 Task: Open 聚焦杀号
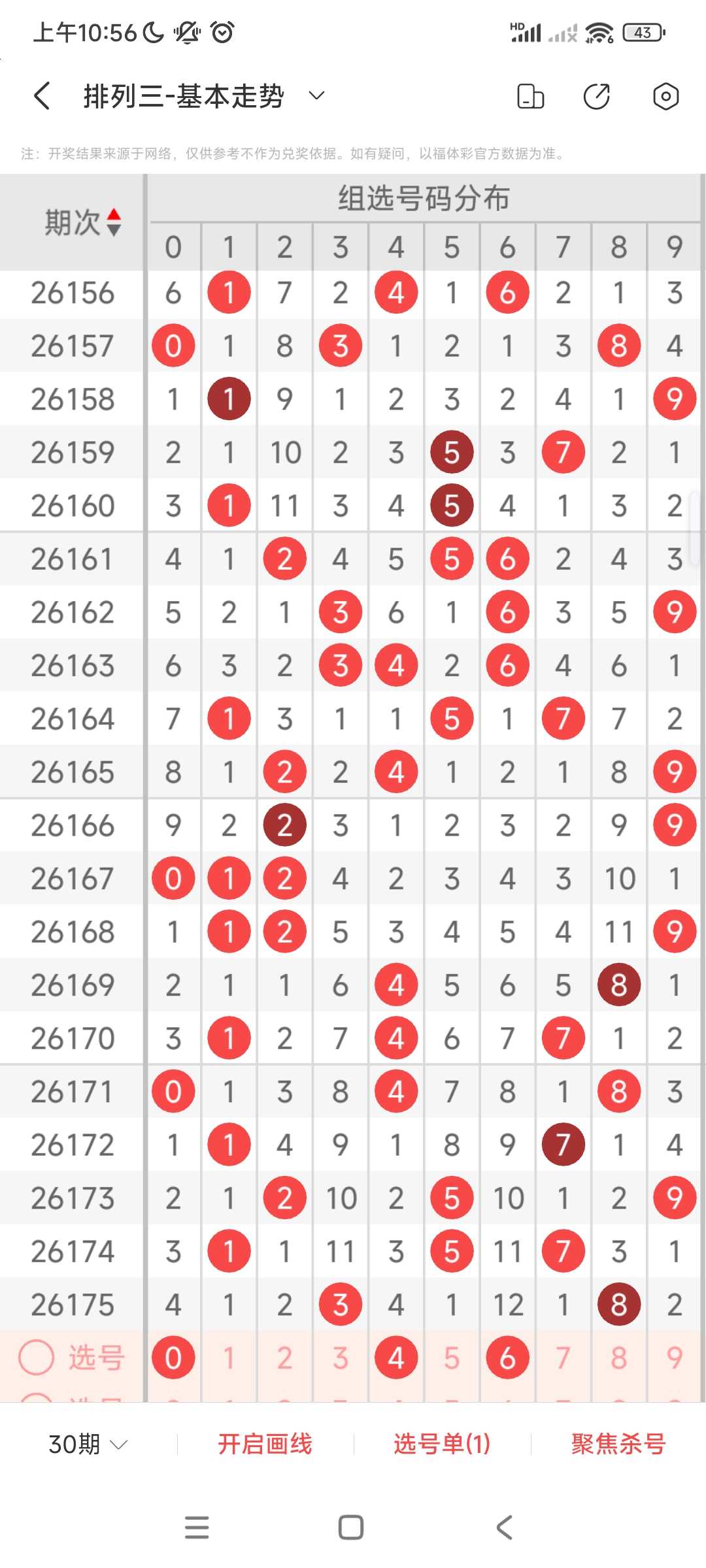[x=618, y=1444]
